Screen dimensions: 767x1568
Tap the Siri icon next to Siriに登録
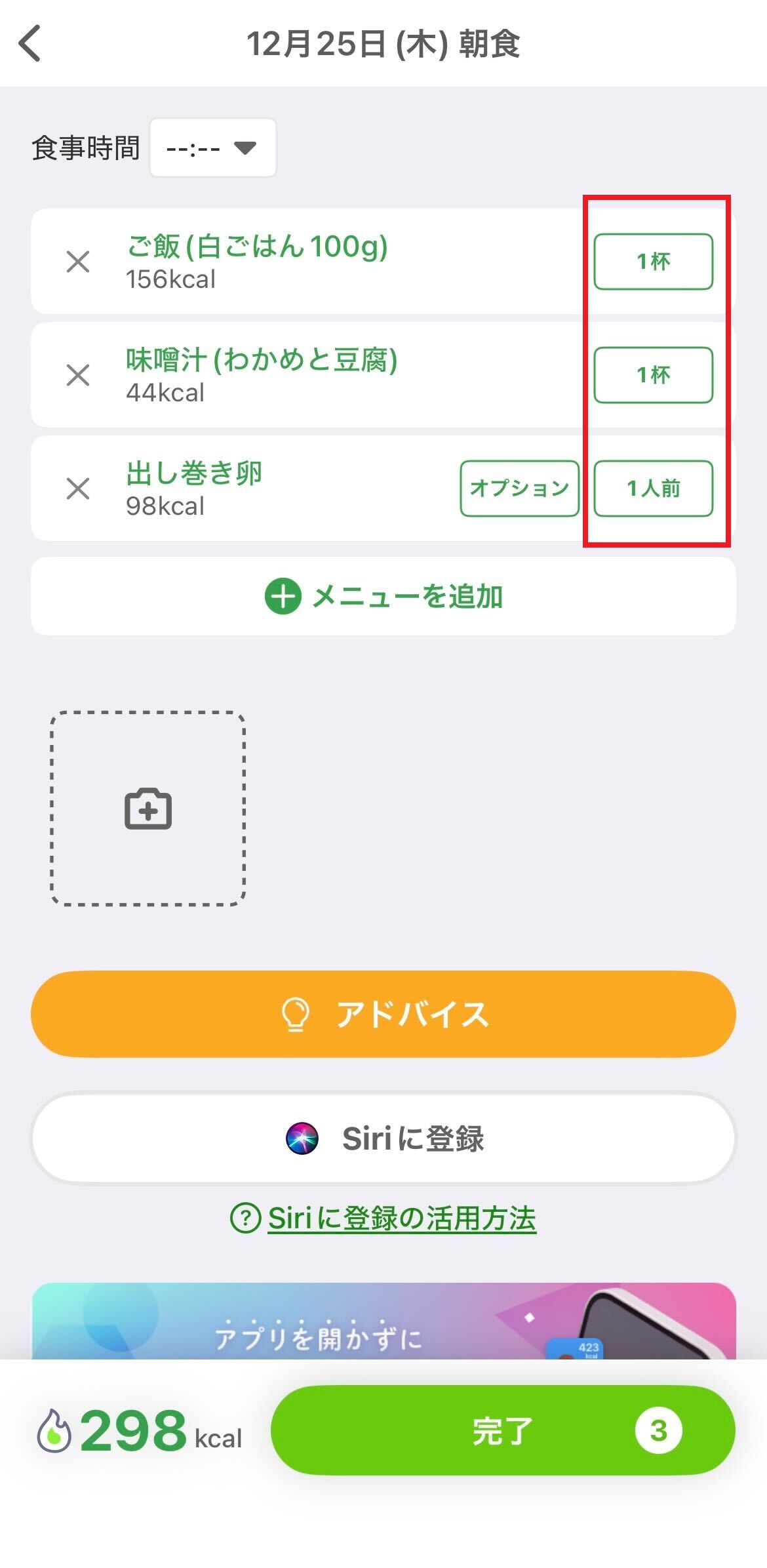pos(303,1139)
